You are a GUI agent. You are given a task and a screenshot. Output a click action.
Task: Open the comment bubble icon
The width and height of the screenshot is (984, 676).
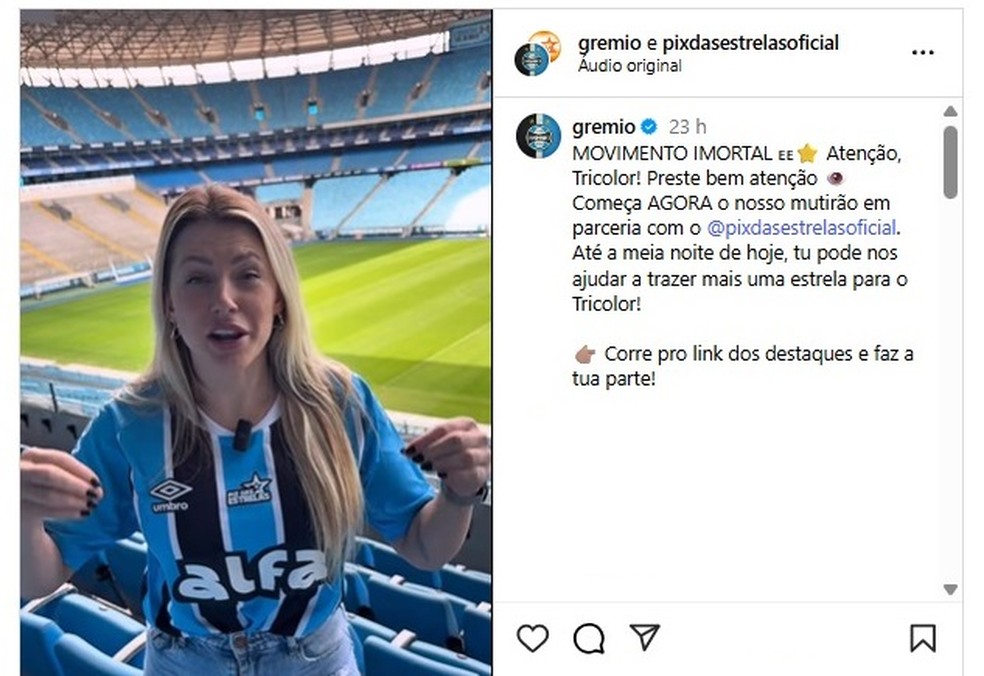[589, 638]
